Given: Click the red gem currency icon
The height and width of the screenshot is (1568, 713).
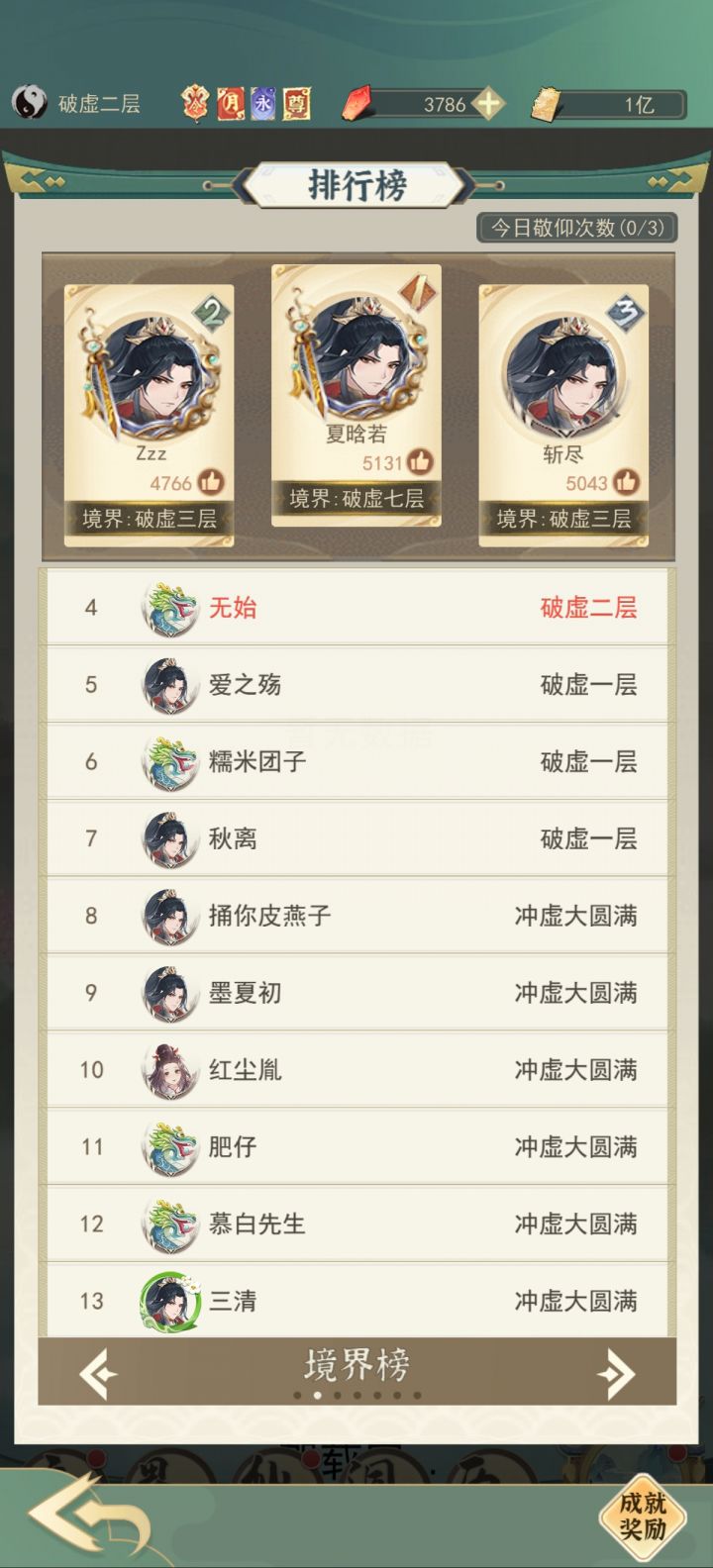Looking at the screenshot, I should point(355,102).
